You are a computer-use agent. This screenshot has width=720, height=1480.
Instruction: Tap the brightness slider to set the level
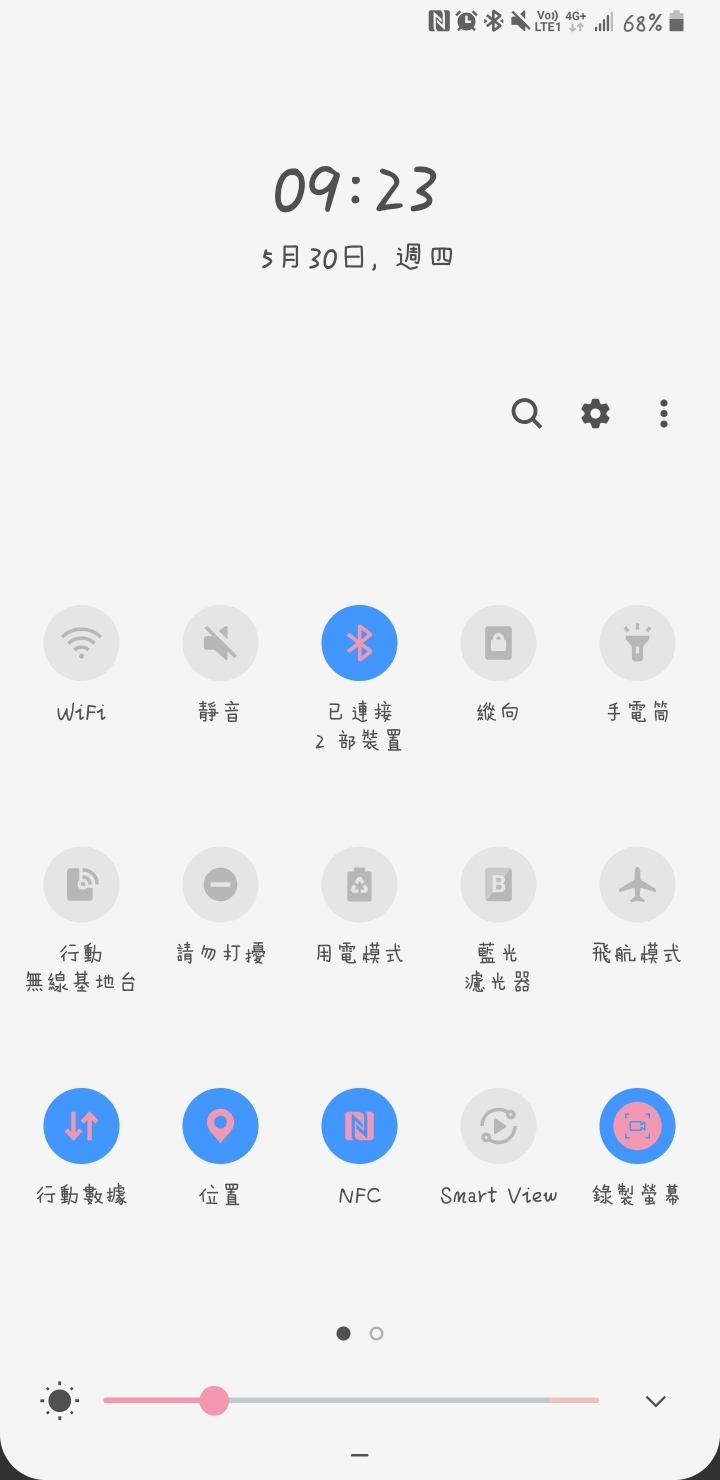pyautogui.click(x=351, y=1400)
